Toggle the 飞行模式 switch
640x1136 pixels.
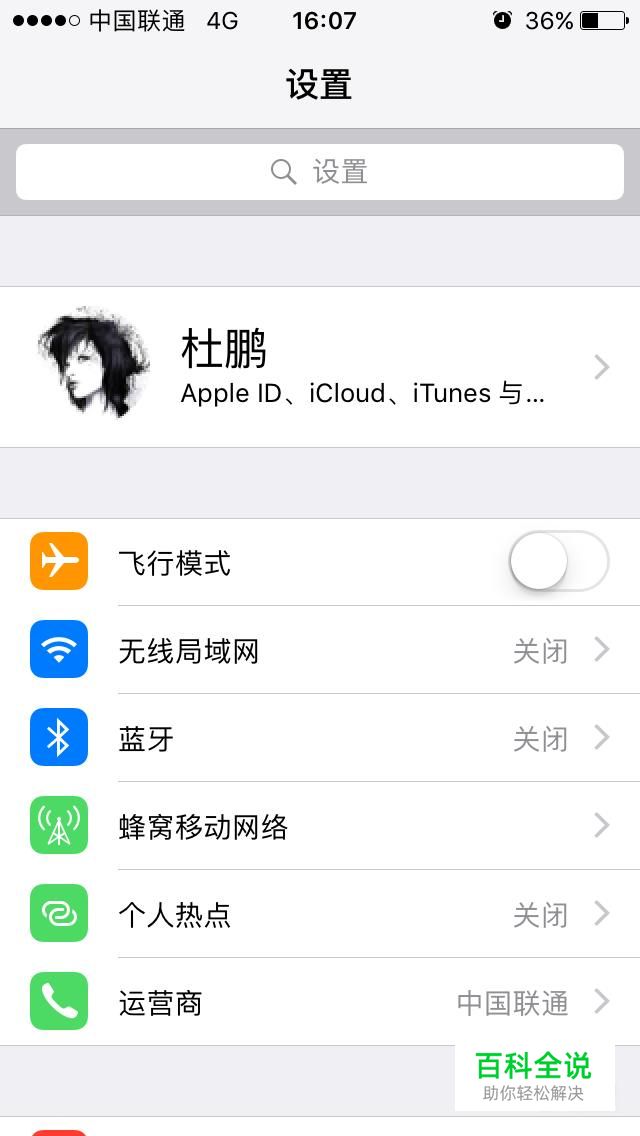(x=558, y=562)
